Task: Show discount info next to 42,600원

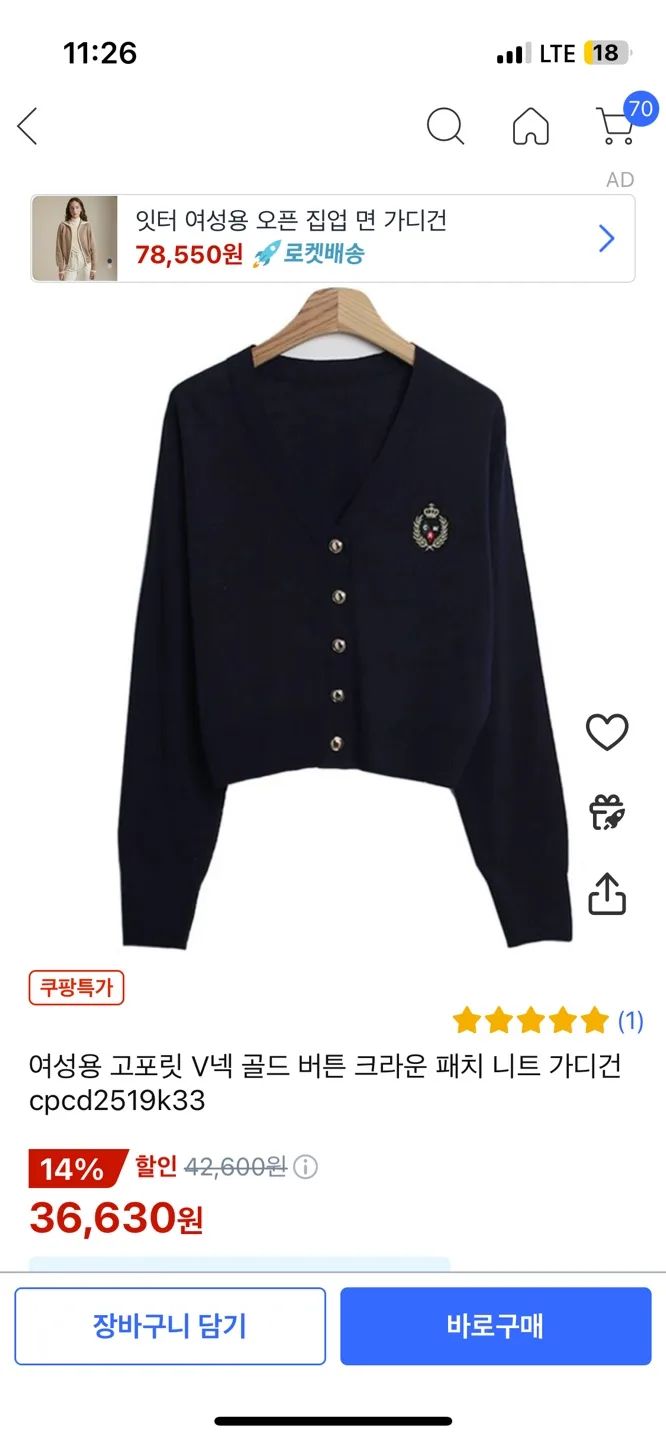Action: 306,1167
